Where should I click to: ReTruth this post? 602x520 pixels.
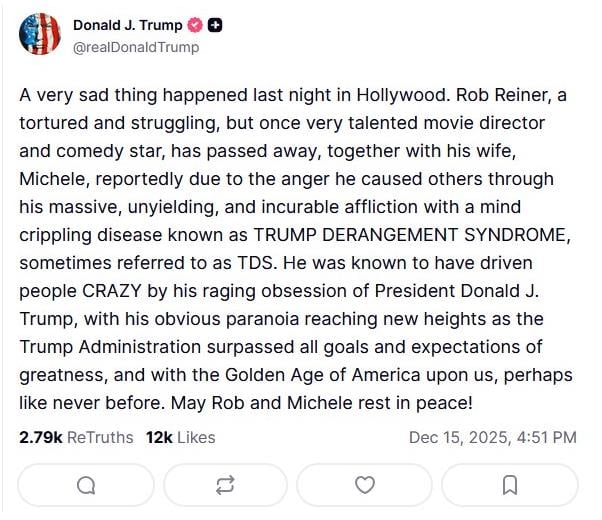click(x=225, y=485)
